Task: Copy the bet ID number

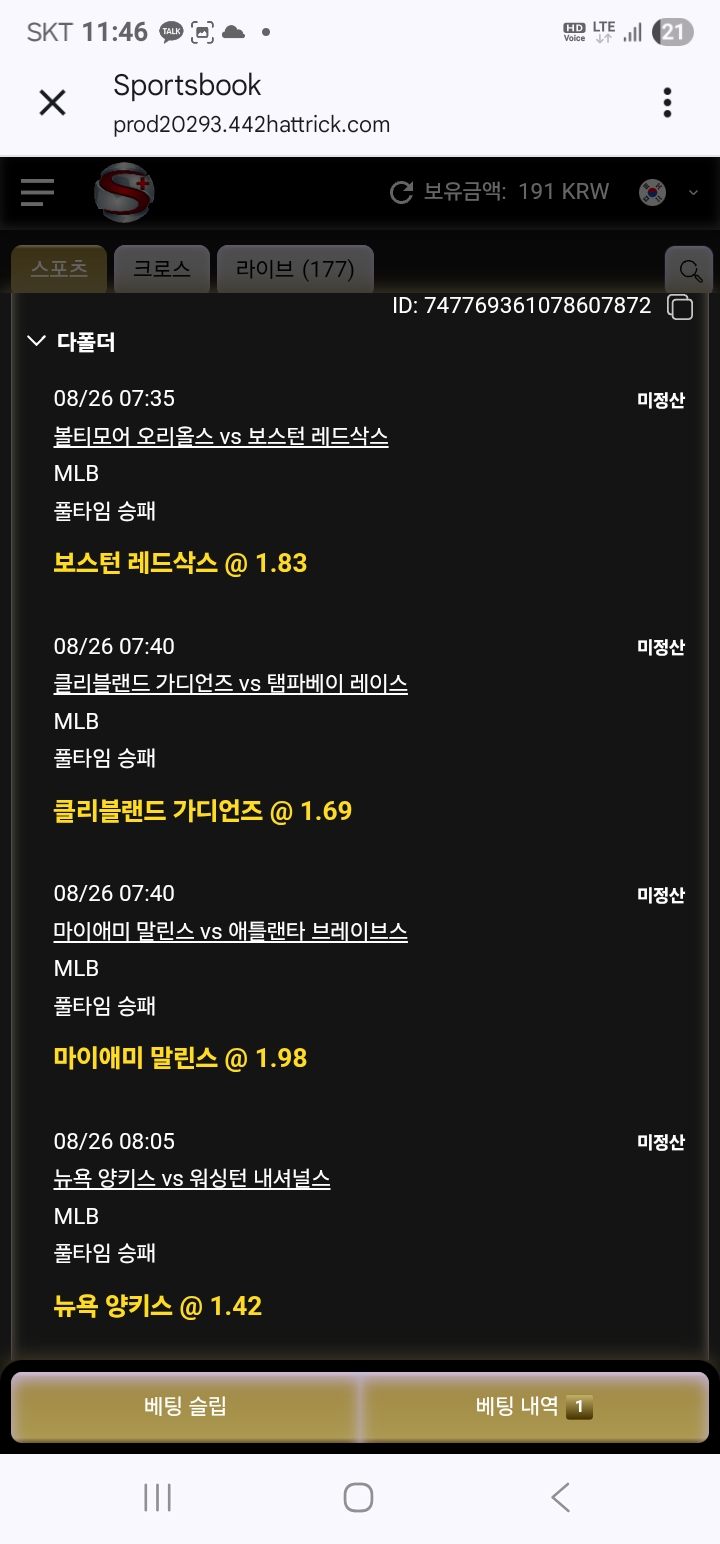Action: 680,307
